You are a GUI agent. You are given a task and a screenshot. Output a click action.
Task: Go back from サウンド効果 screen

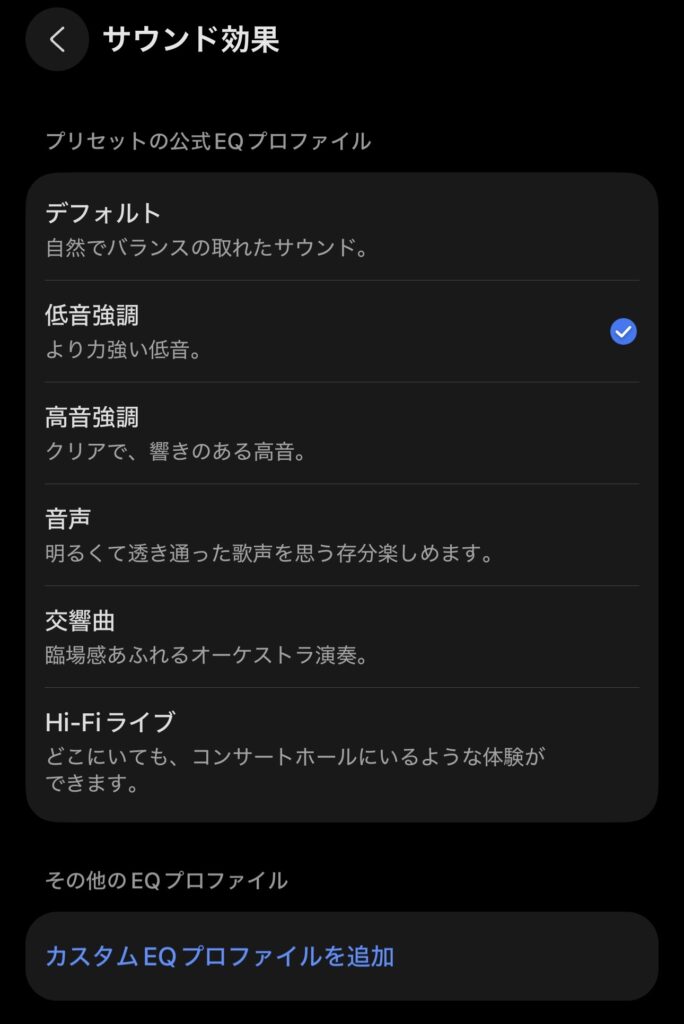click(x=57, y=40)
